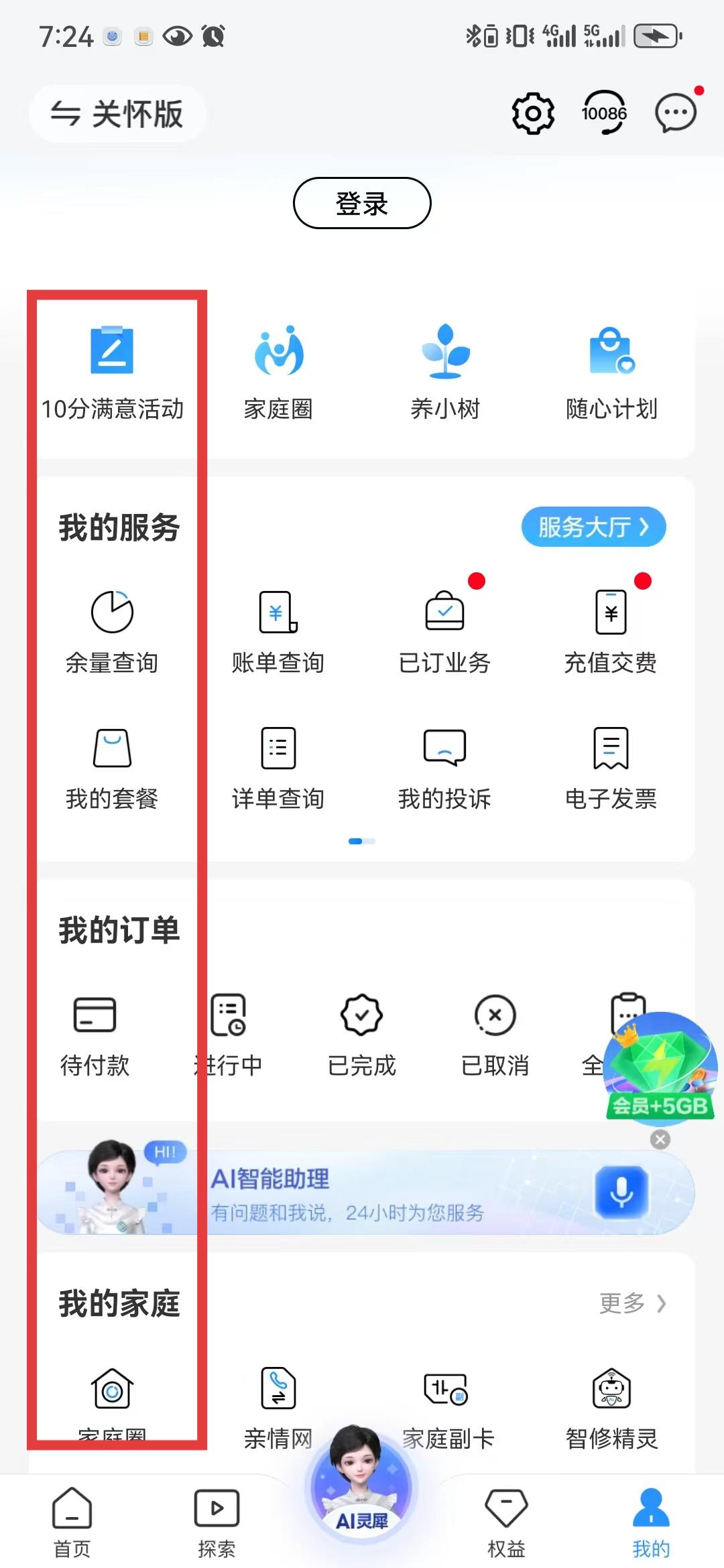724x1568 pixels.
Task: Check 余量查询
Action: [112, 630]
